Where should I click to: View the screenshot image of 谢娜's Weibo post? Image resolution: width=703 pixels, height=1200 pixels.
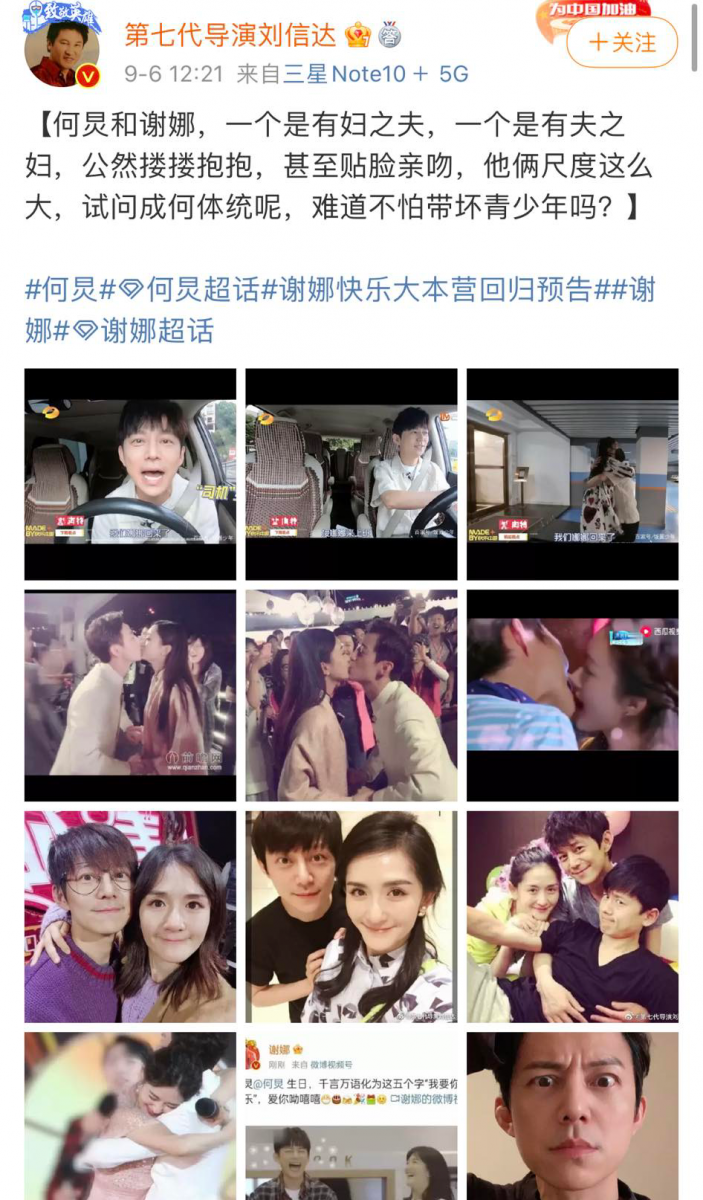(351, 1115)
